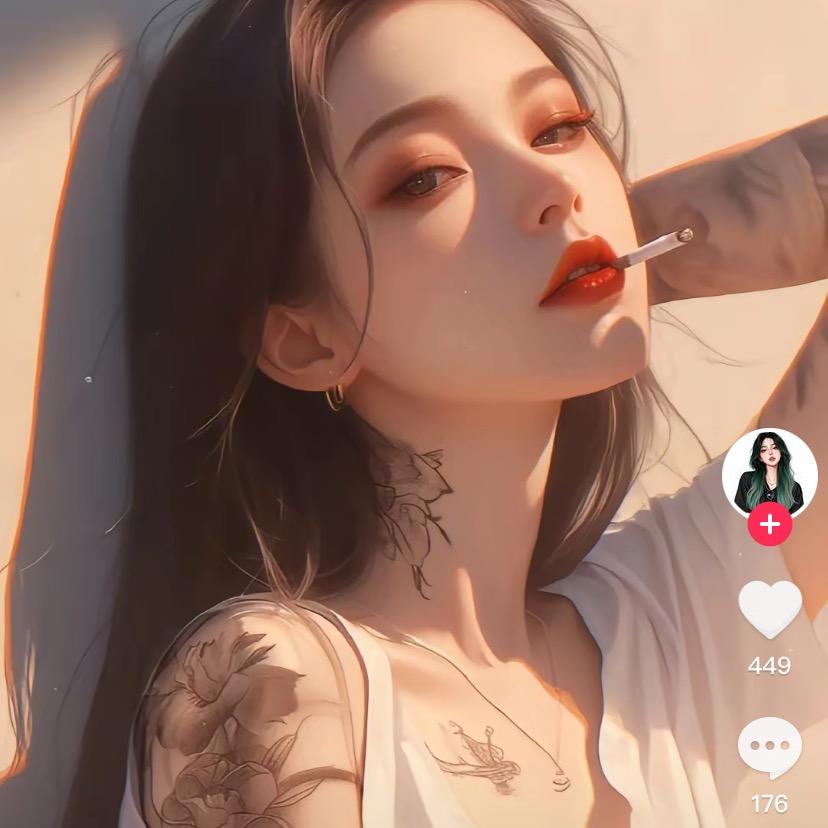Open the creator's profile avatar
Viewport: 828px width, 828px height.
[x=769, y=473]
